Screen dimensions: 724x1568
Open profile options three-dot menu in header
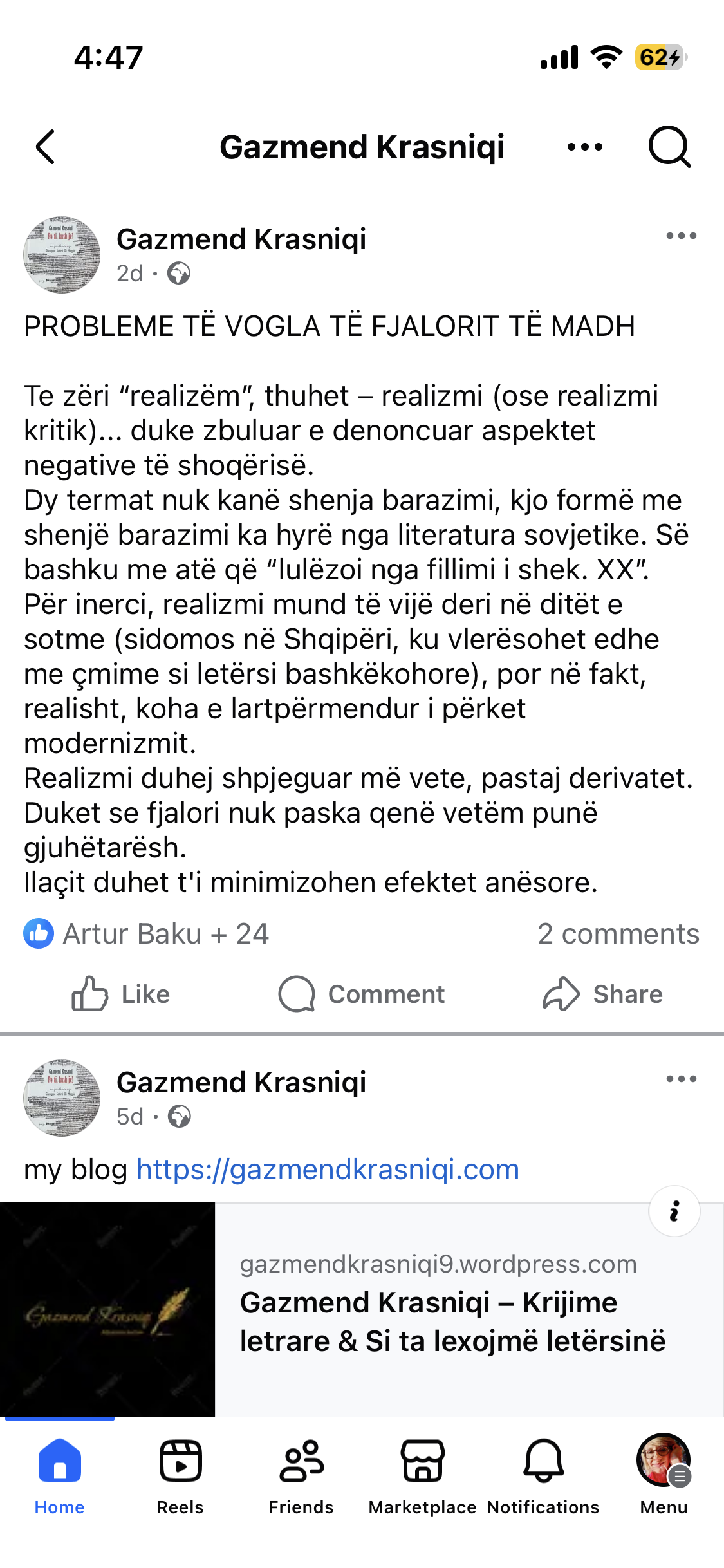pyautogui.click(x=584, y=147)
